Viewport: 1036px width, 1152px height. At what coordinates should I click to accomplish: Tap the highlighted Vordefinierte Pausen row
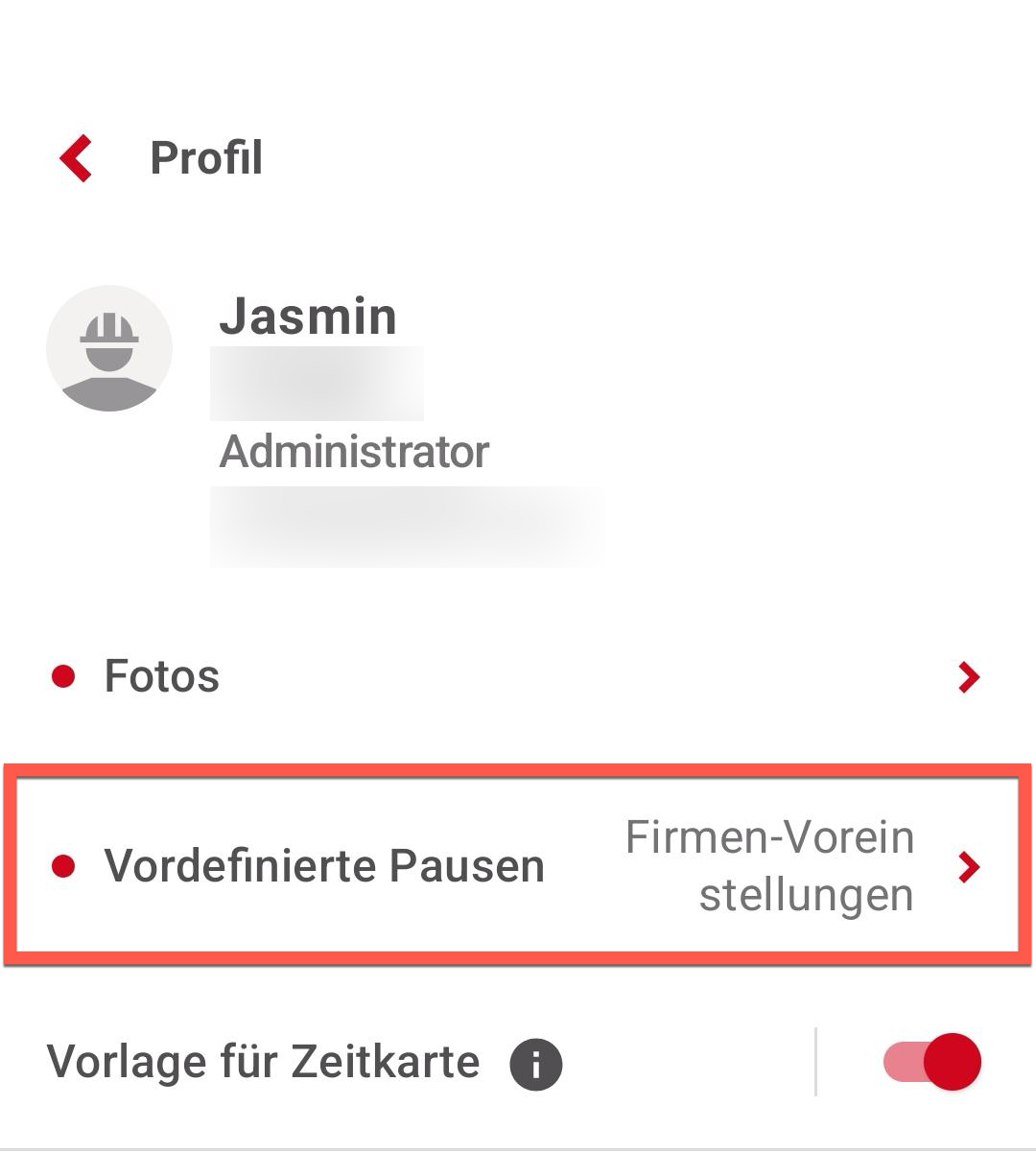click(x=326, y=865)
